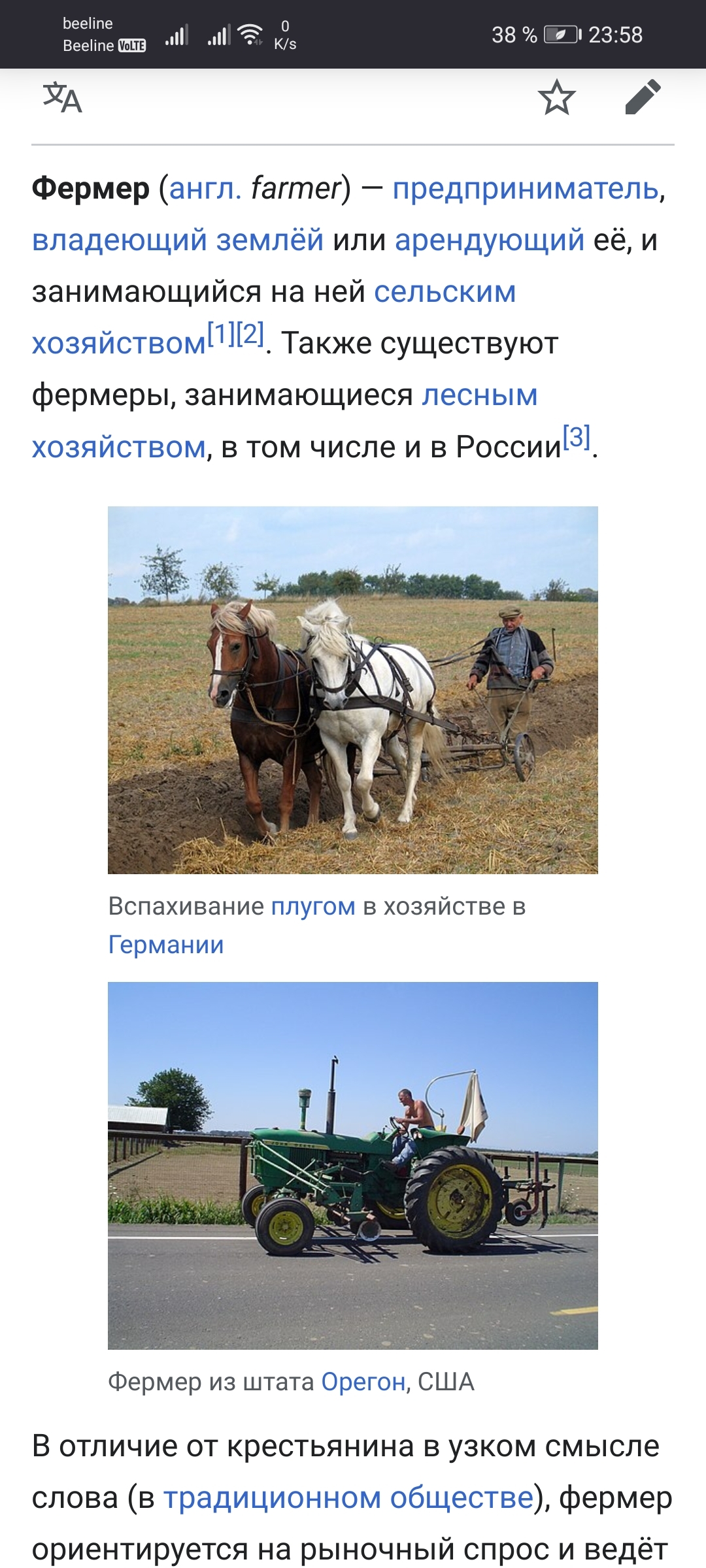Open the 'арендующий' link
706x1568 pixels.
coord(489,240)
